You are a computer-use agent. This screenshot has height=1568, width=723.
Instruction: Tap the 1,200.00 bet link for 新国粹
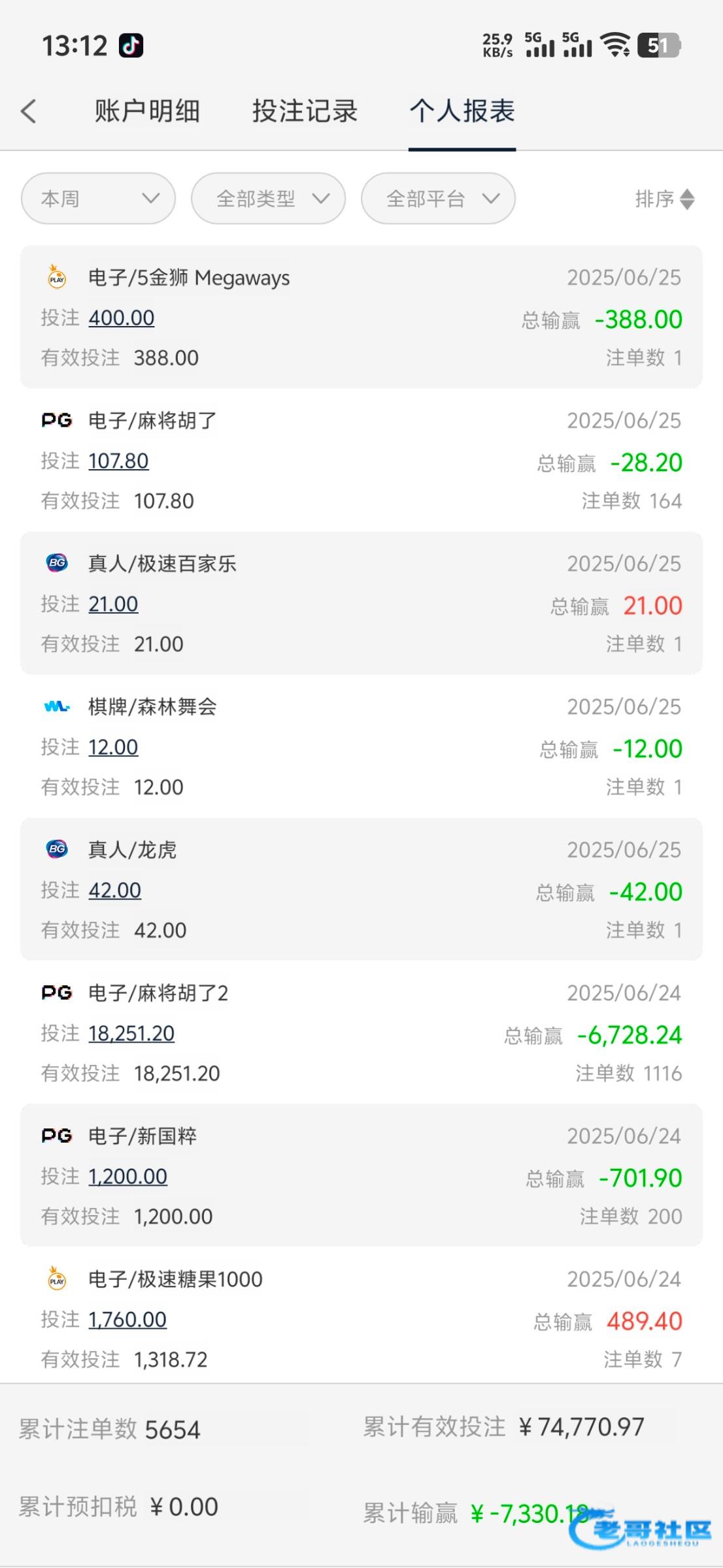point(127,1177)
